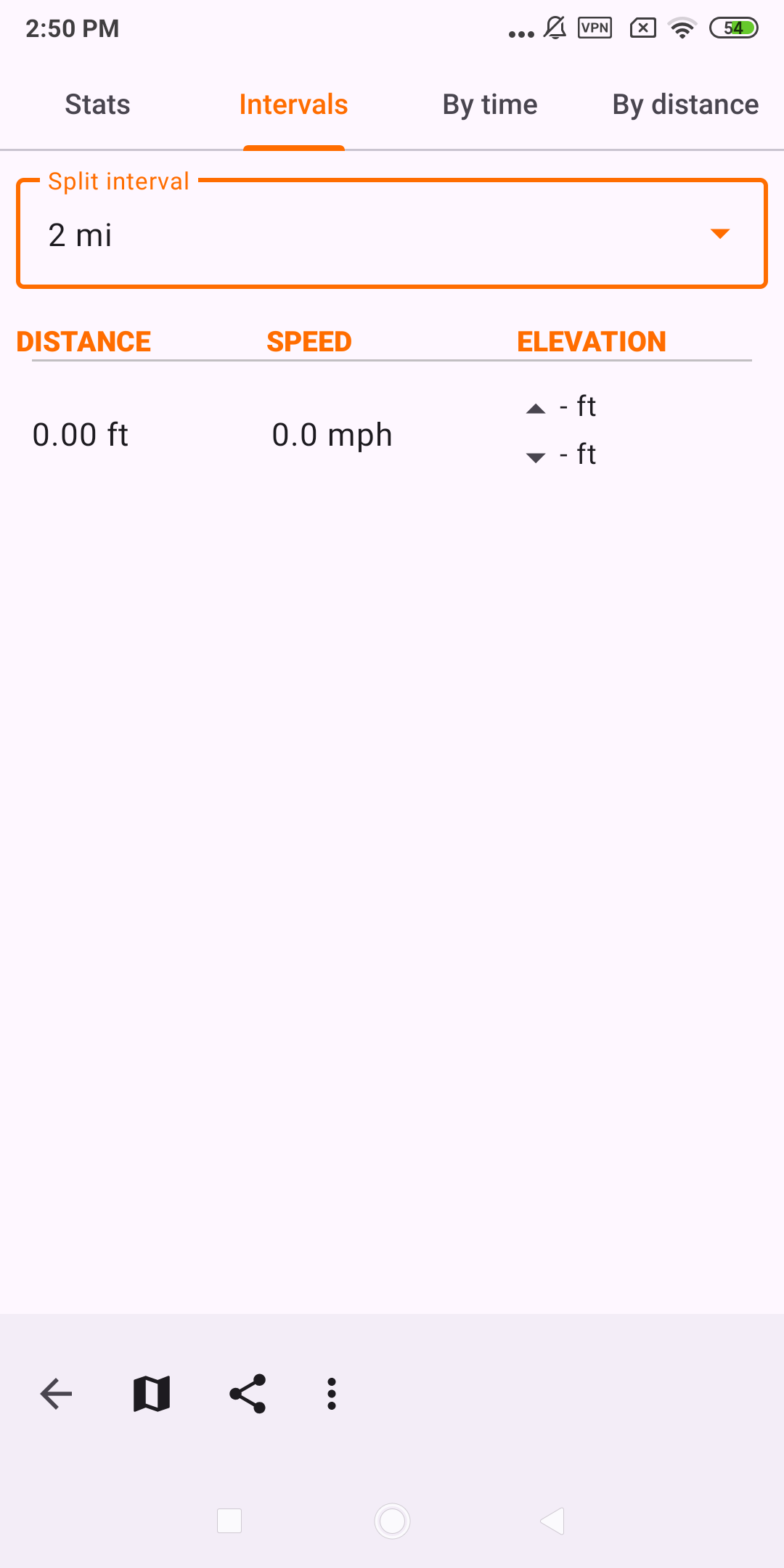Image resolution: width=784 pixels, height=1568 pixels.
Task: Go back with the toolbar arrow
Action: click(x=56, y=1394)
